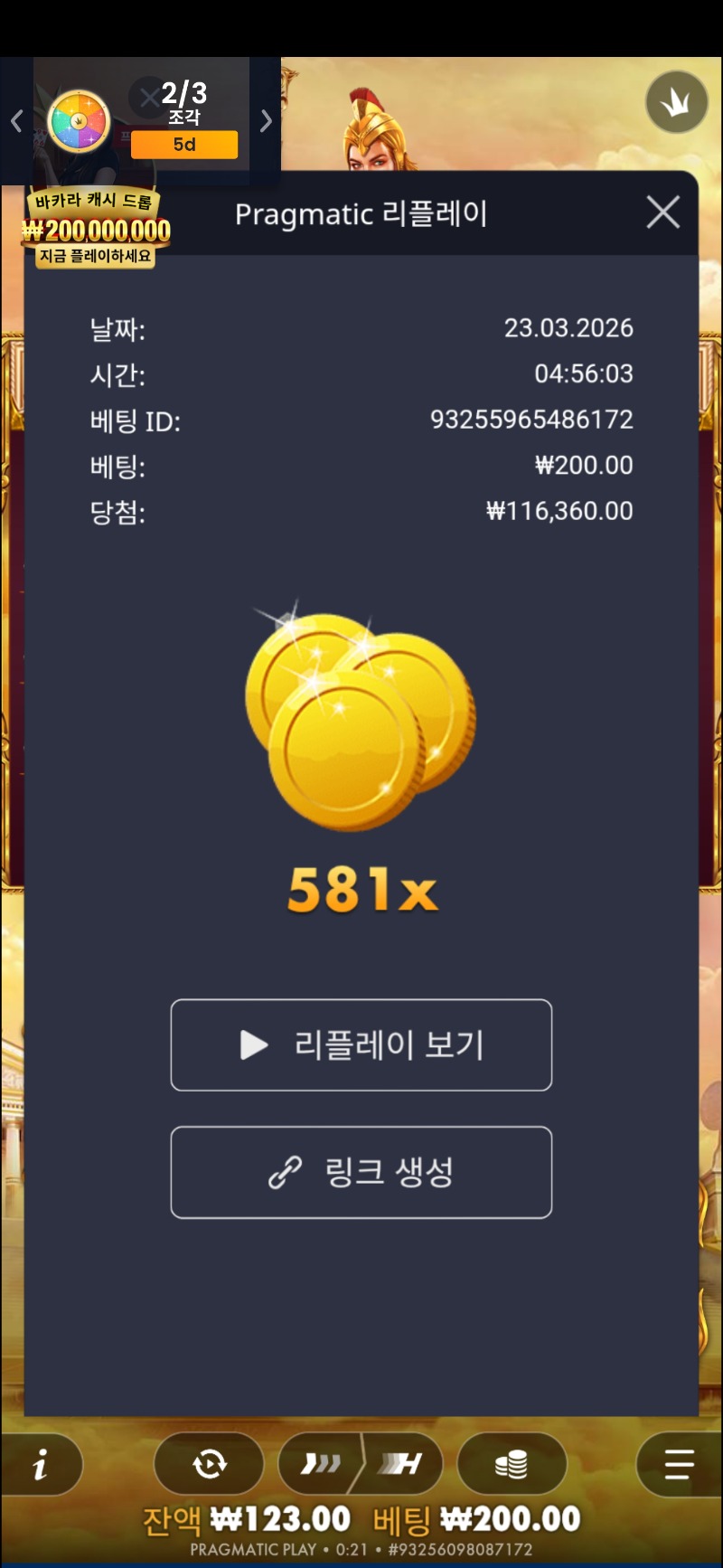
Task: Open the 바카라 캐시 드롭 promotion
Action: click(96, 231)
